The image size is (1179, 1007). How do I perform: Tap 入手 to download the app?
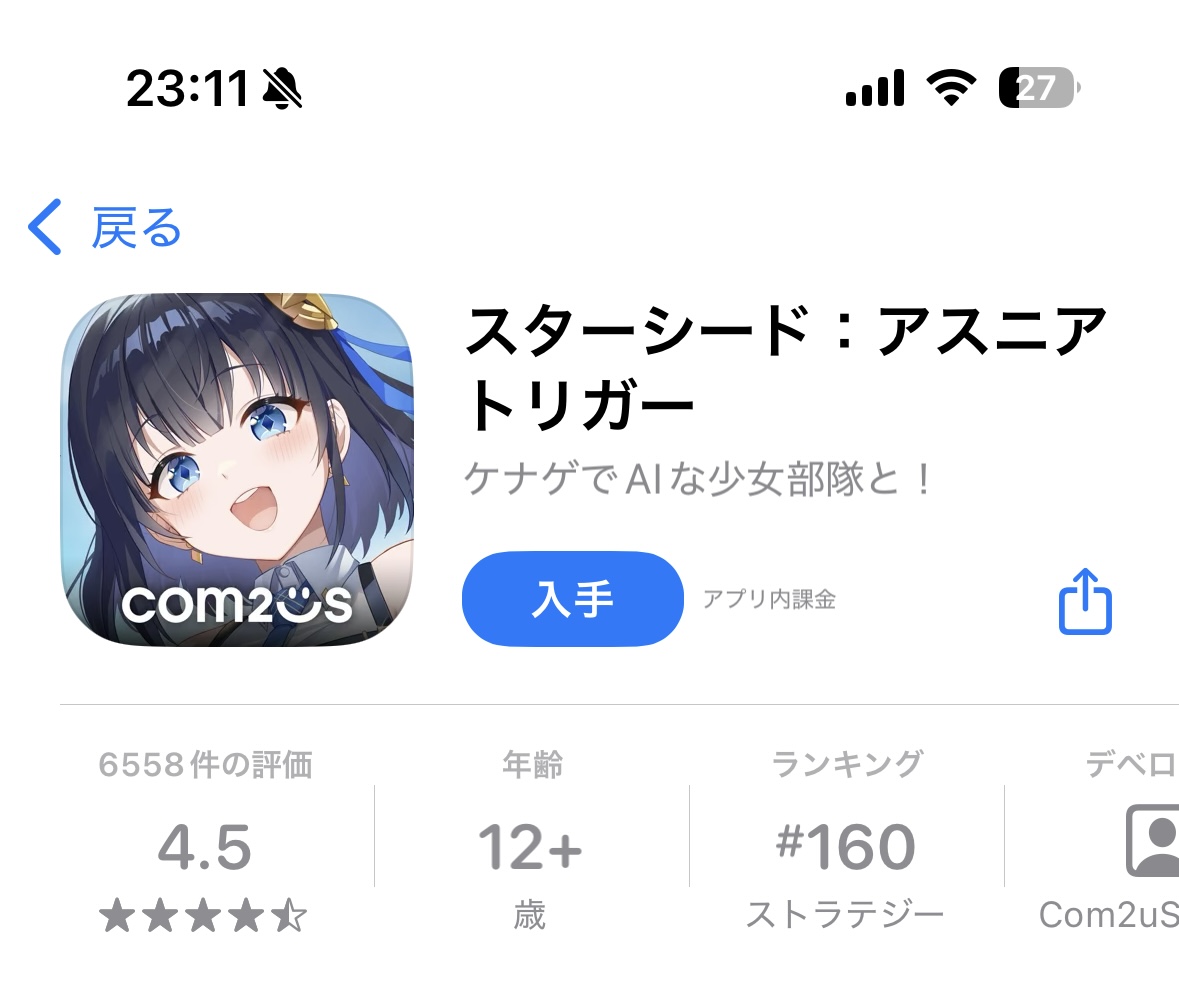(572, 599)
